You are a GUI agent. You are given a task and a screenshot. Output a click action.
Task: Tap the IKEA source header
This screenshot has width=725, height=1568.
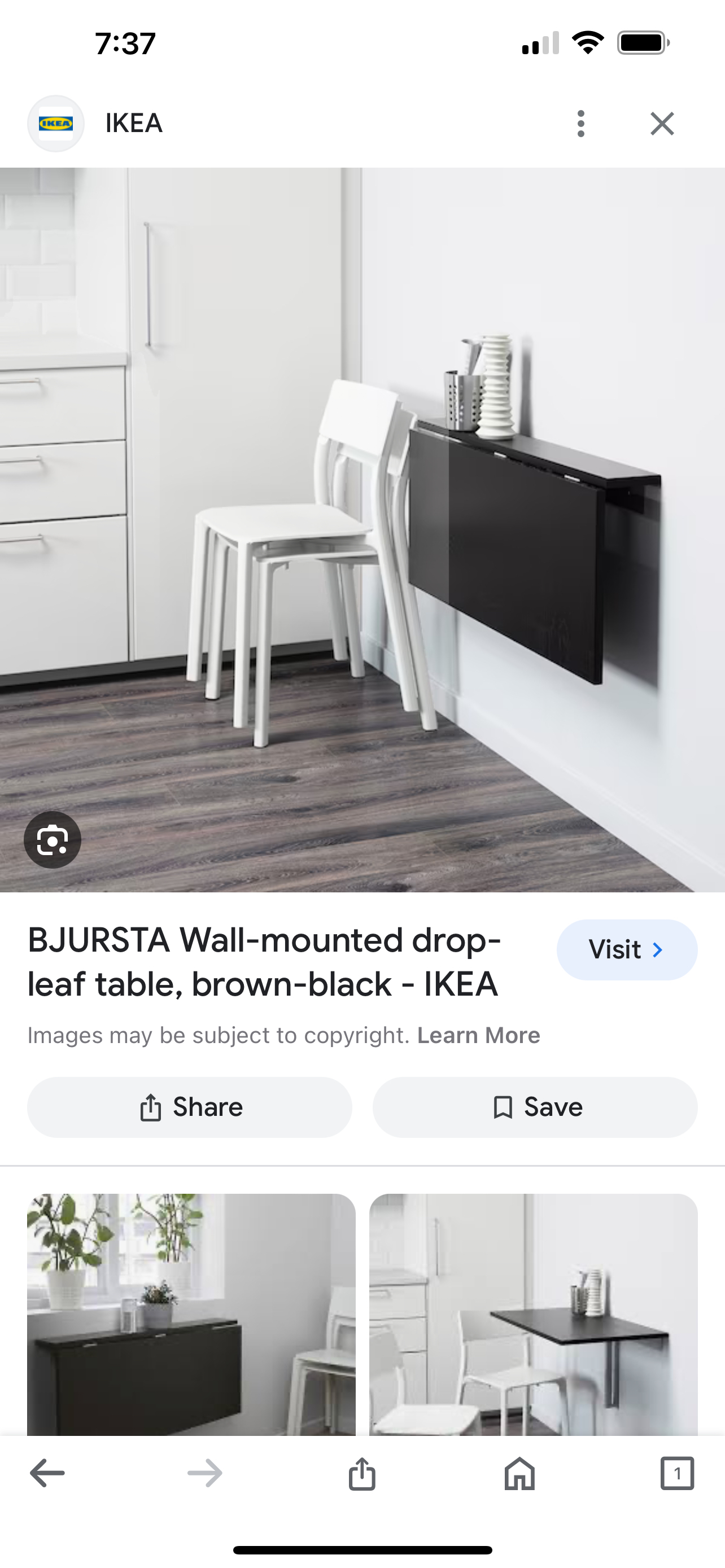pyautogui.click(x=133, y=124)
